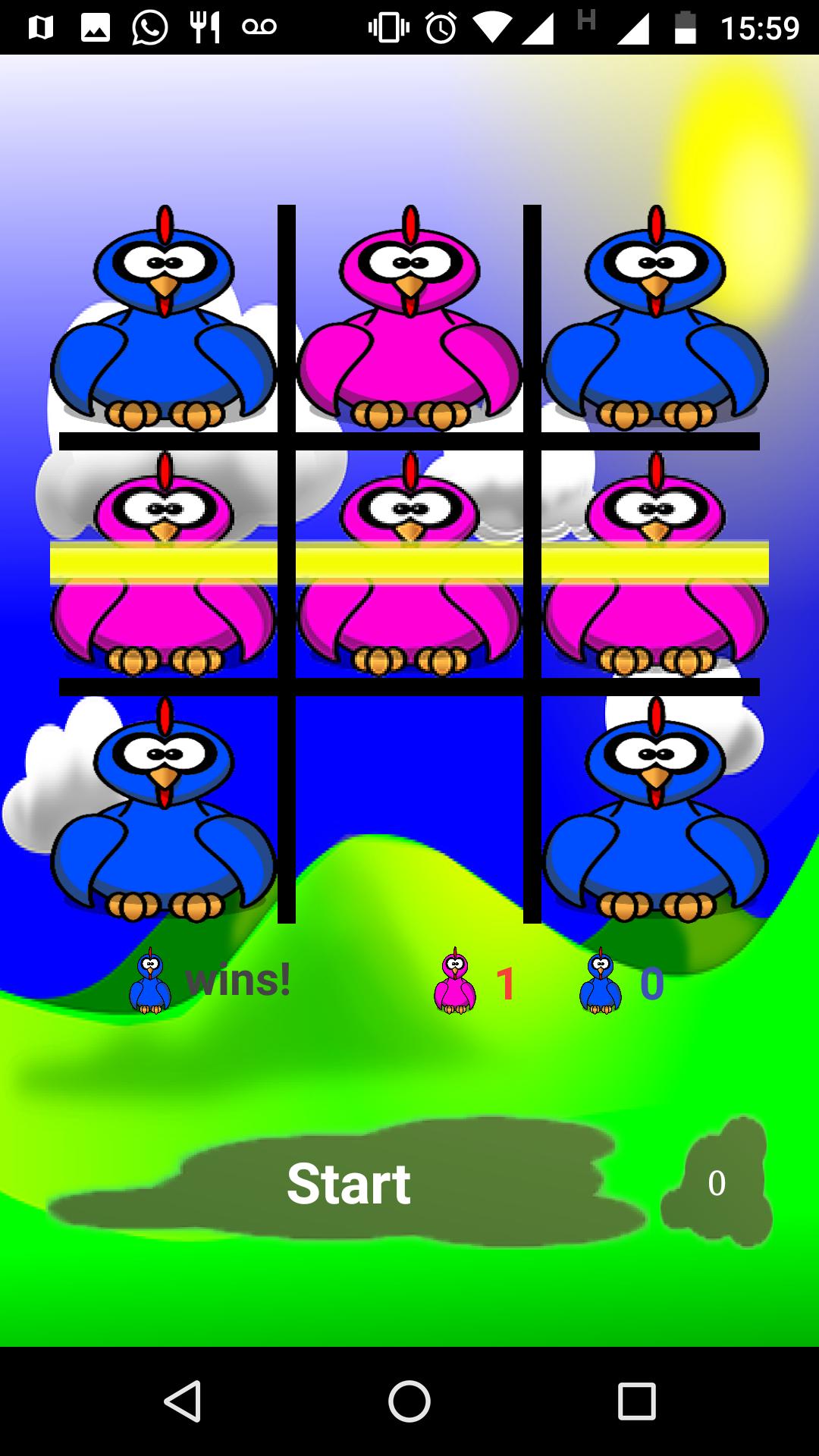Tap the small button showing 0
The height and width of the screenshot is (1456, 819).
[717, 1183]
